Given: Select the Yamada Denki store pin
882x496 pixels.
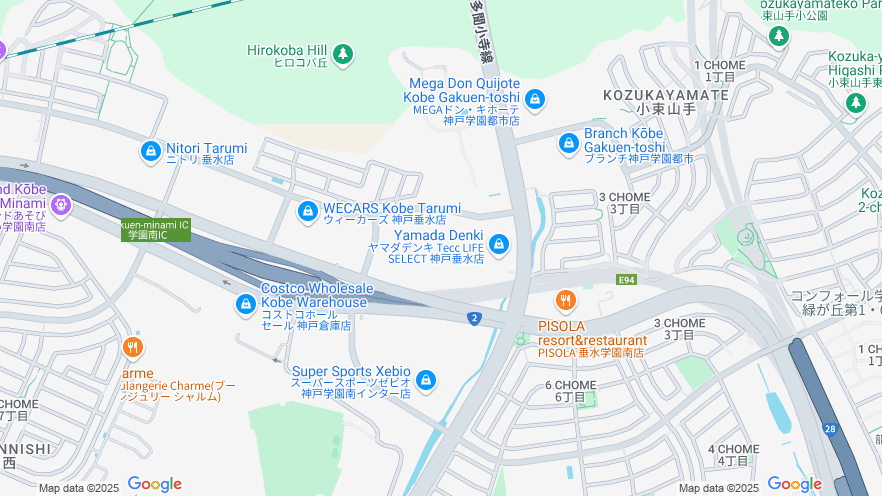Looking at the screenshot, I should 499,243.
